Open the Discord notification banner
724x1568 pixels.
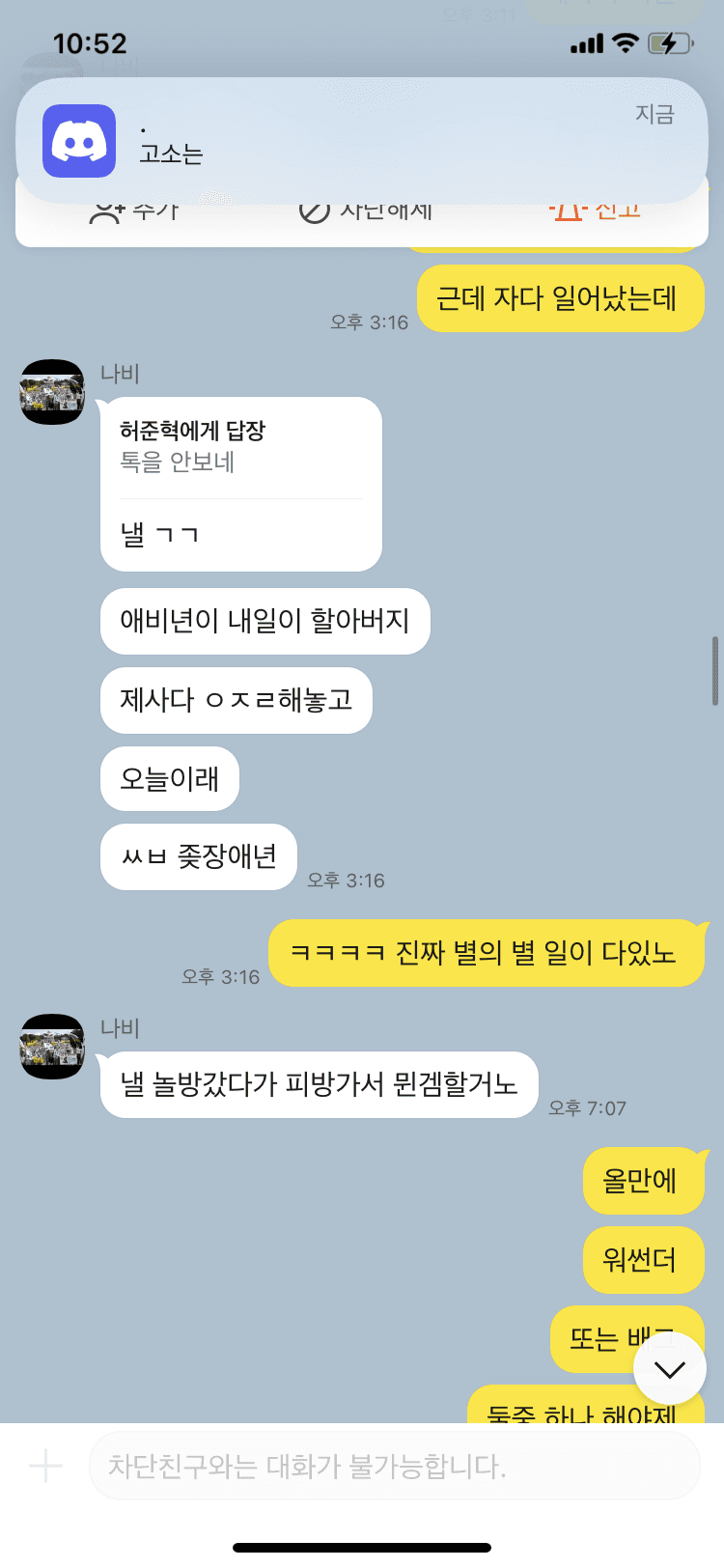(362, 140)
